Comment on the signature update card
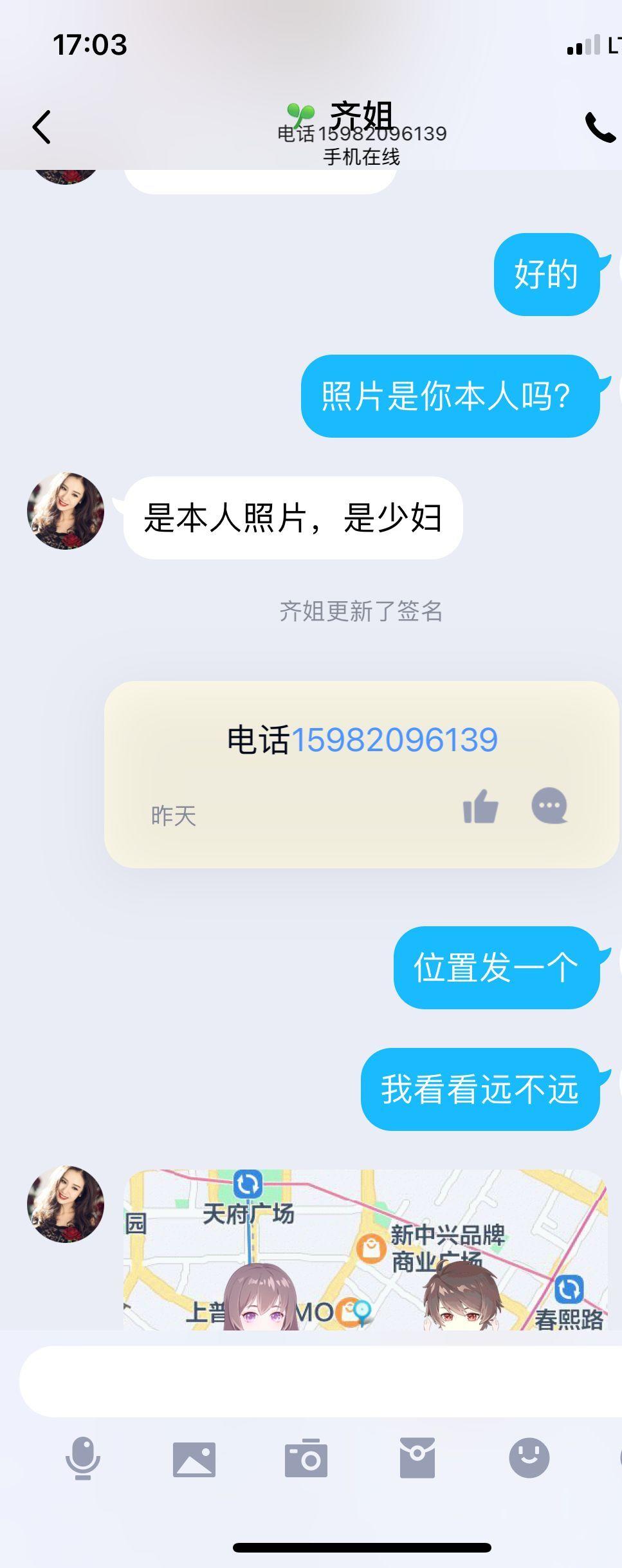The height and width of the screenshot is (1568, 622). [549, 806]
